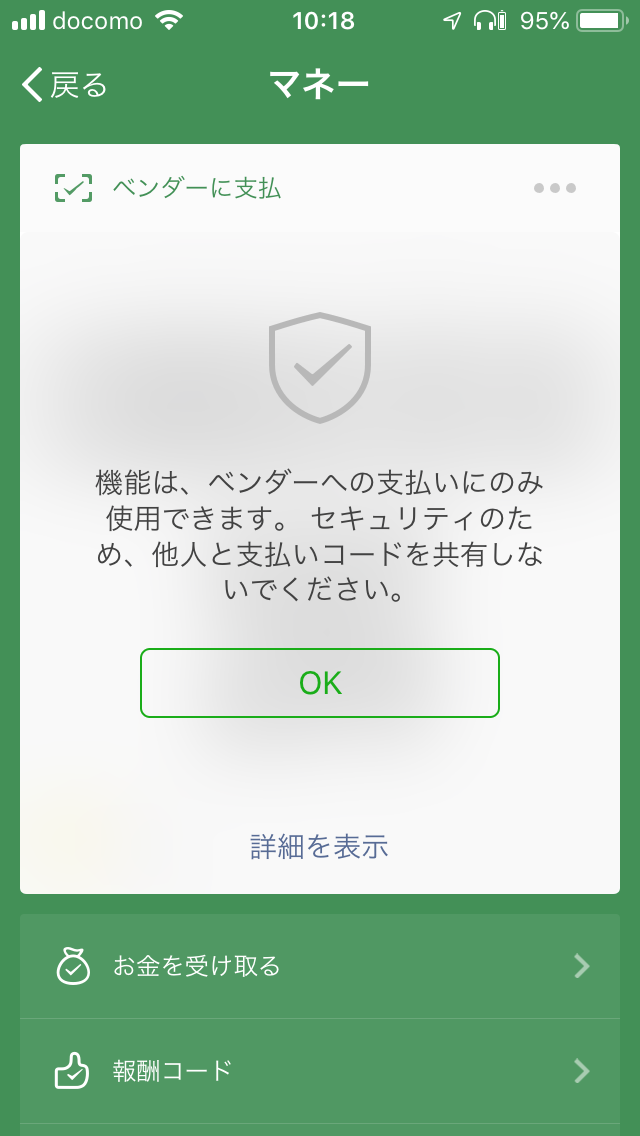This screenshot has height=1136, width=640.
Task: Open the 報酬コード row
Action: pos(320,1071)
